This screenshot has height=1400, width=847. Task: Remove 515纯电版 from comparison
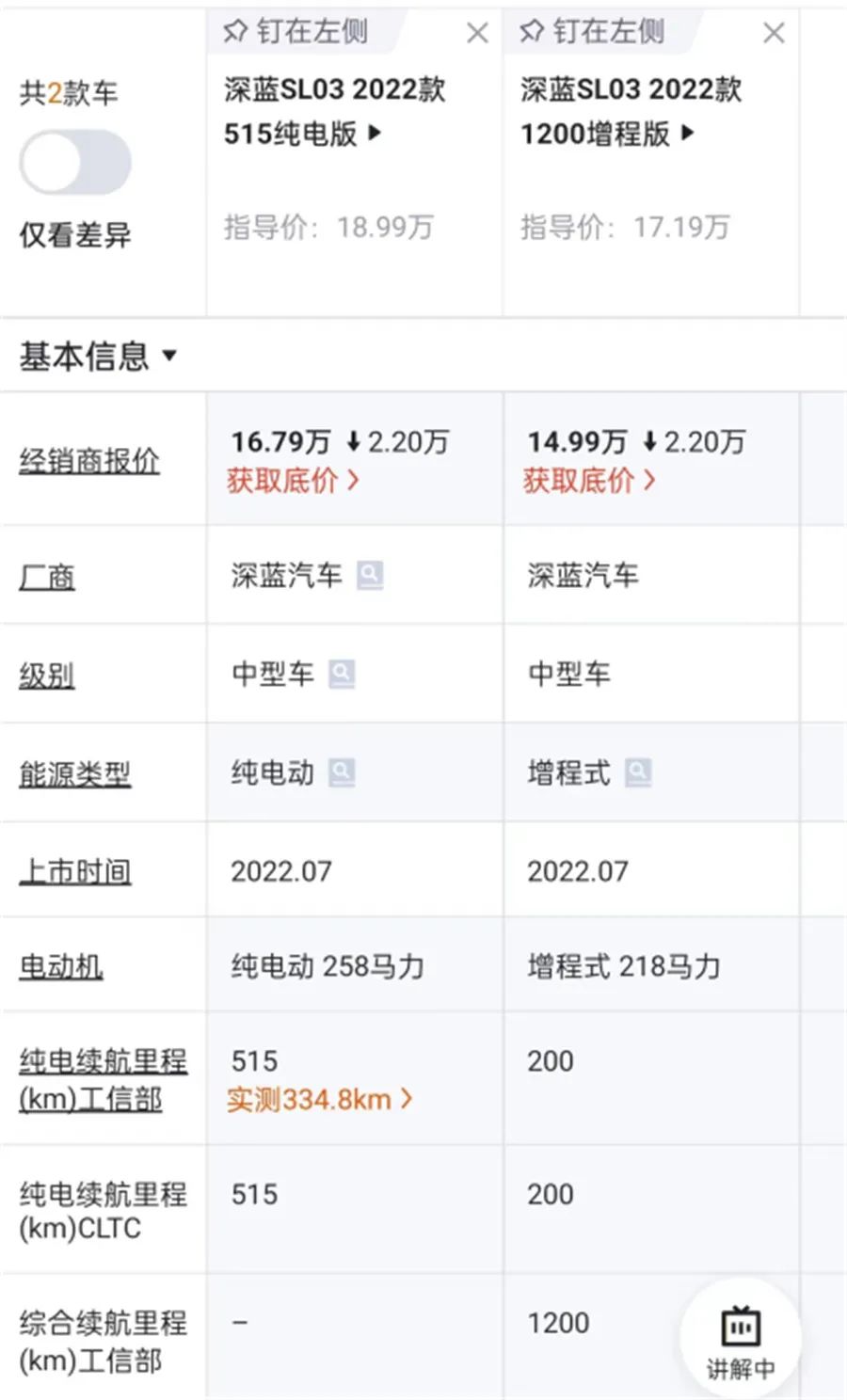(x=477, y=34)
